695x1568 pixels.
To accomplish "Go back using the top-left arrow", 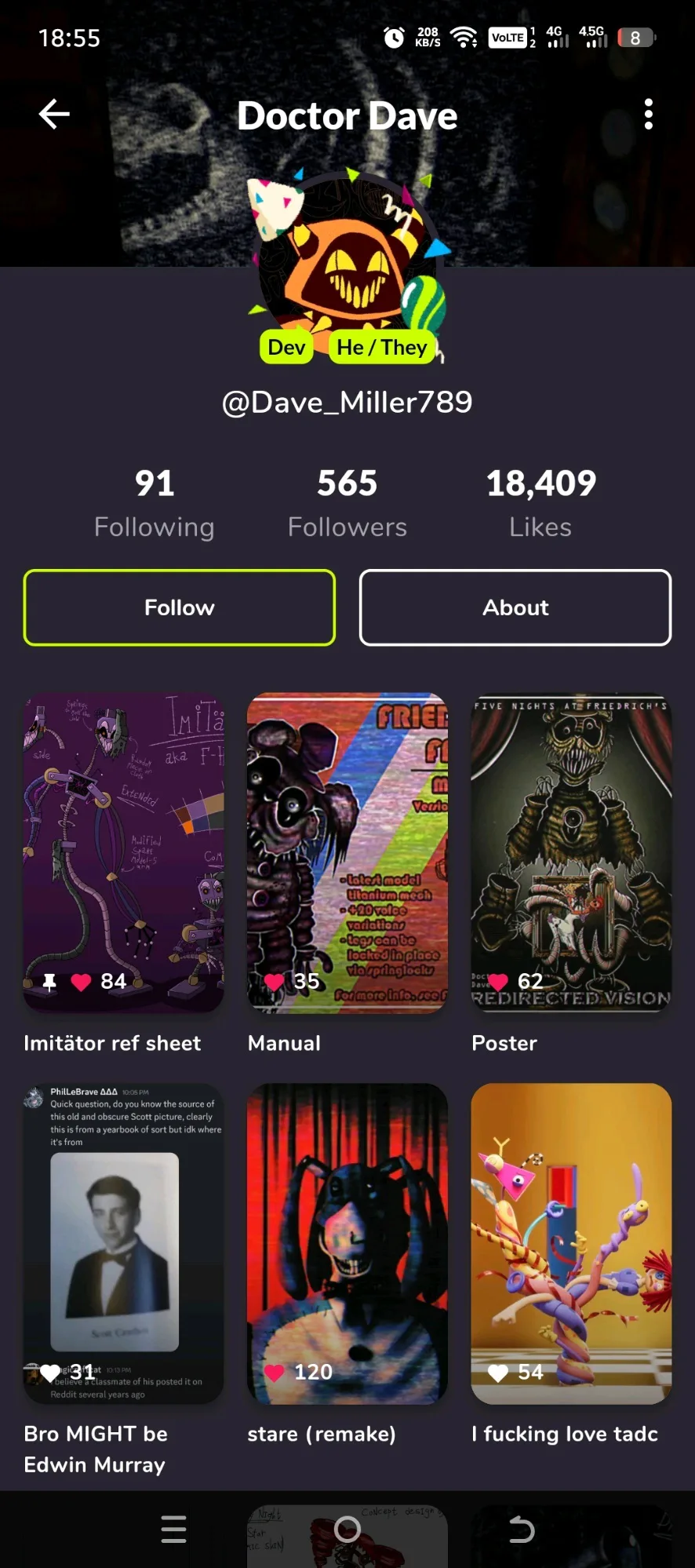I will (54, 115).
